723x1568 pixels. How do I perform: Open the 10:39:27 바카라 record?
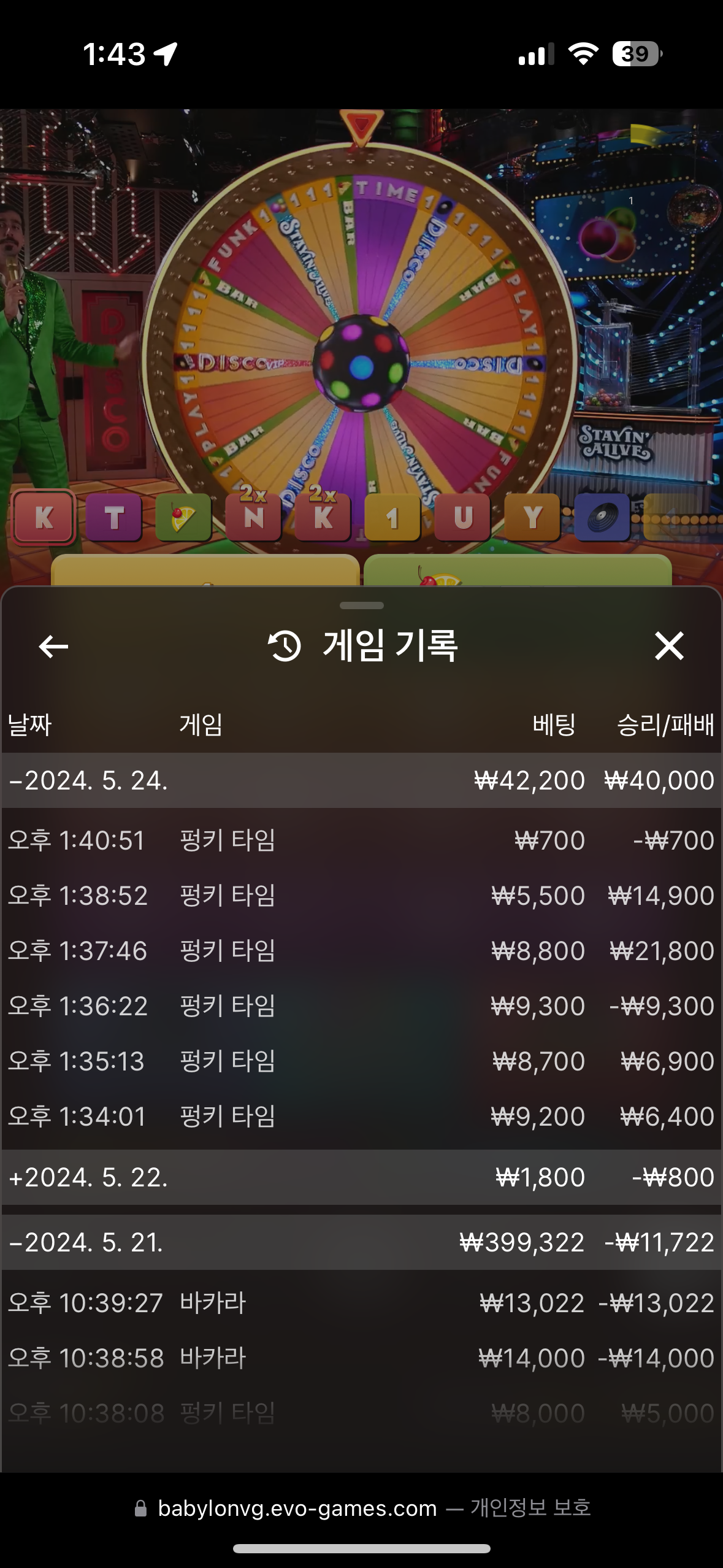(x=361, y=1302)
